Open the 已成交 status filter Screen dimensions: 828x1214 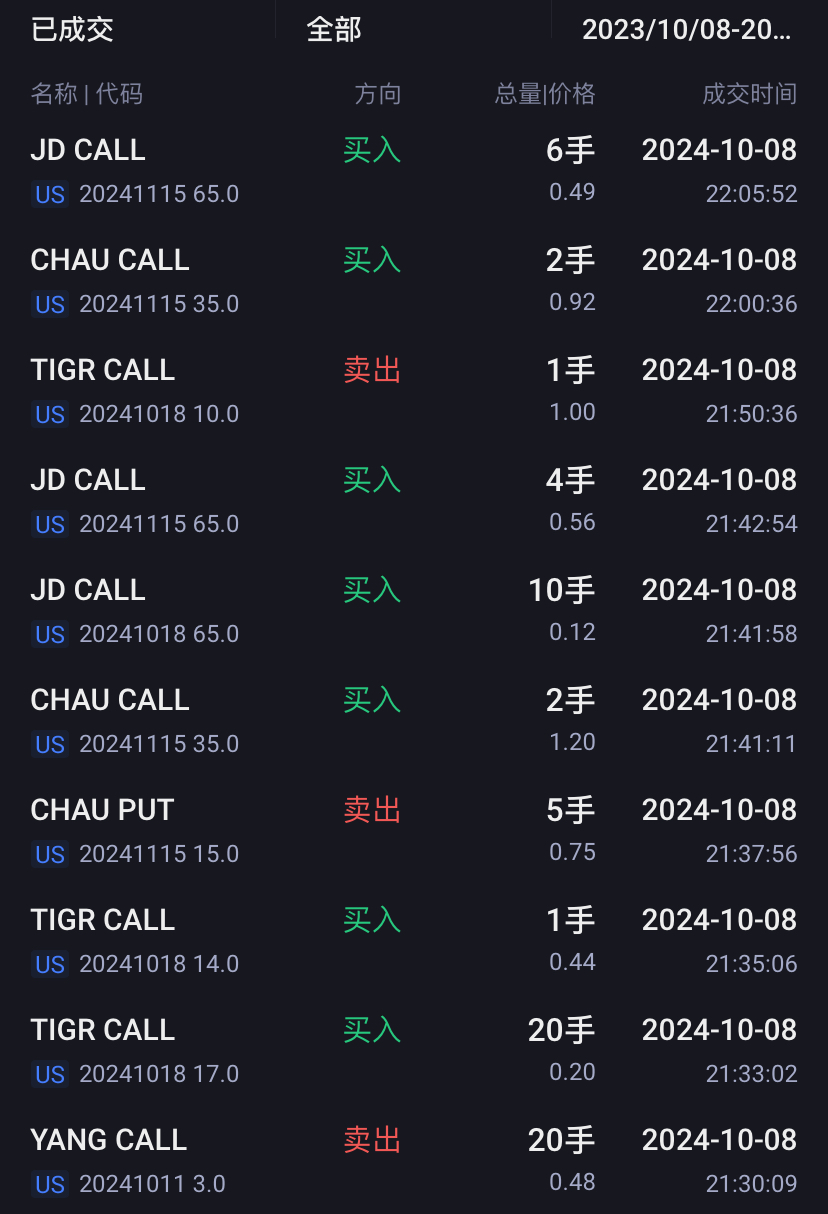72,29
